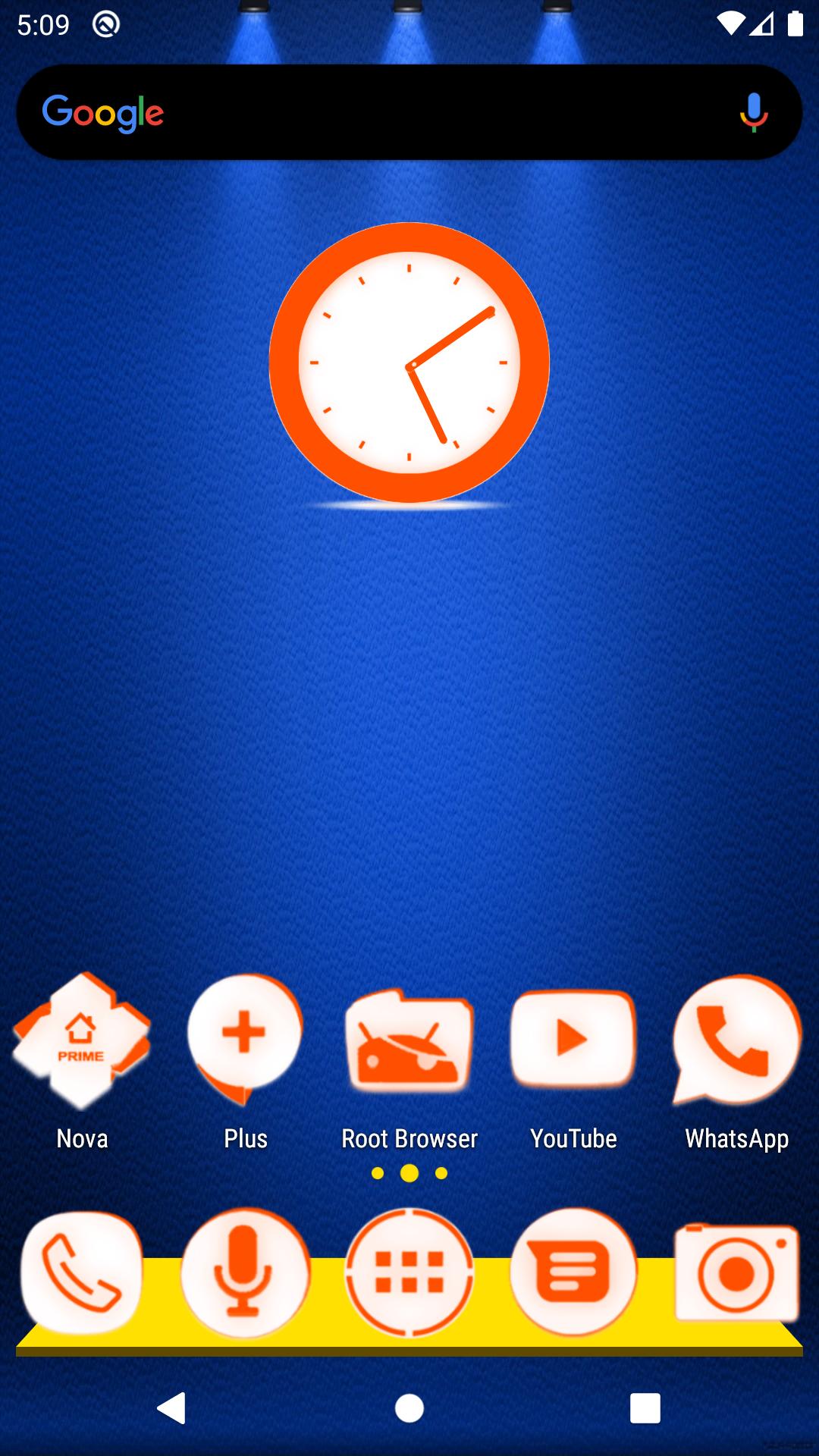
Task: Open the voice recorder microphone in the dock
Action: [x=246, y=1272]
